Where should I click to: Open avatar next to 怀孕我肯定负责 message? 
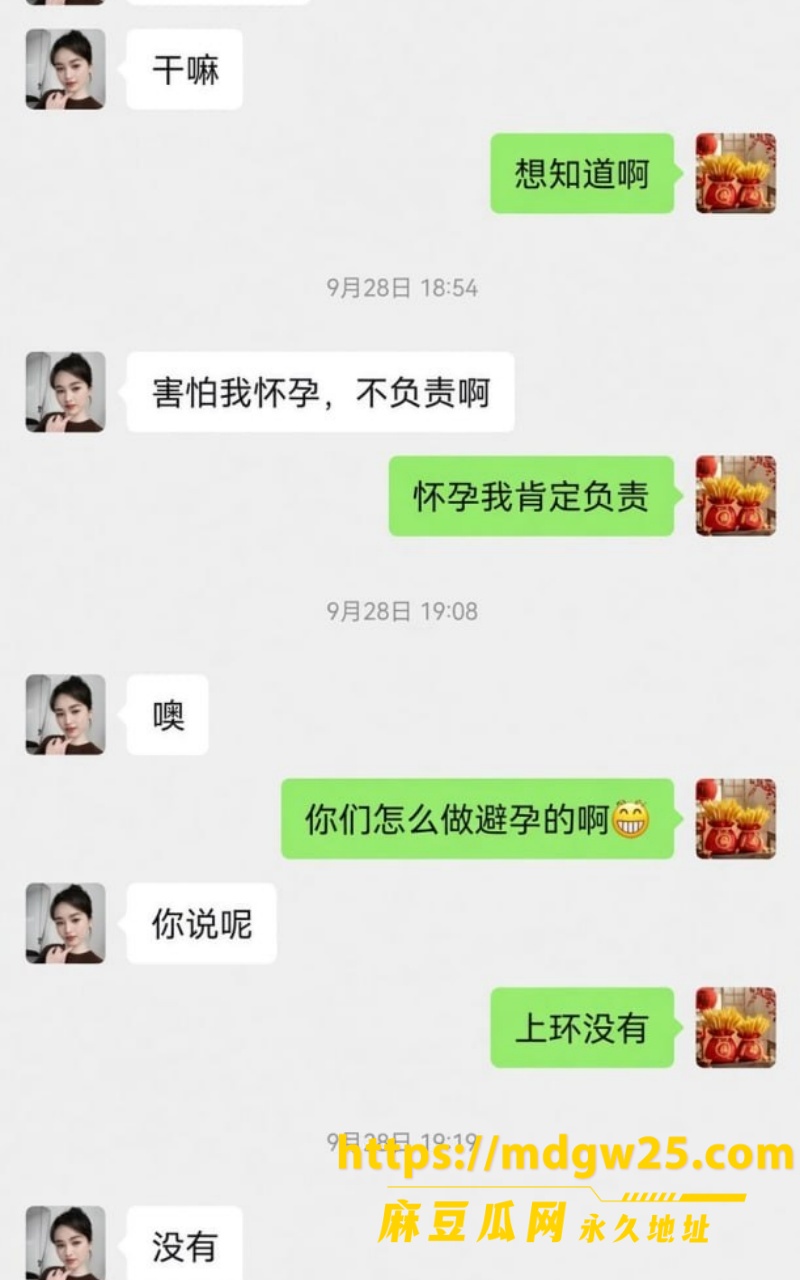[736, 496]
